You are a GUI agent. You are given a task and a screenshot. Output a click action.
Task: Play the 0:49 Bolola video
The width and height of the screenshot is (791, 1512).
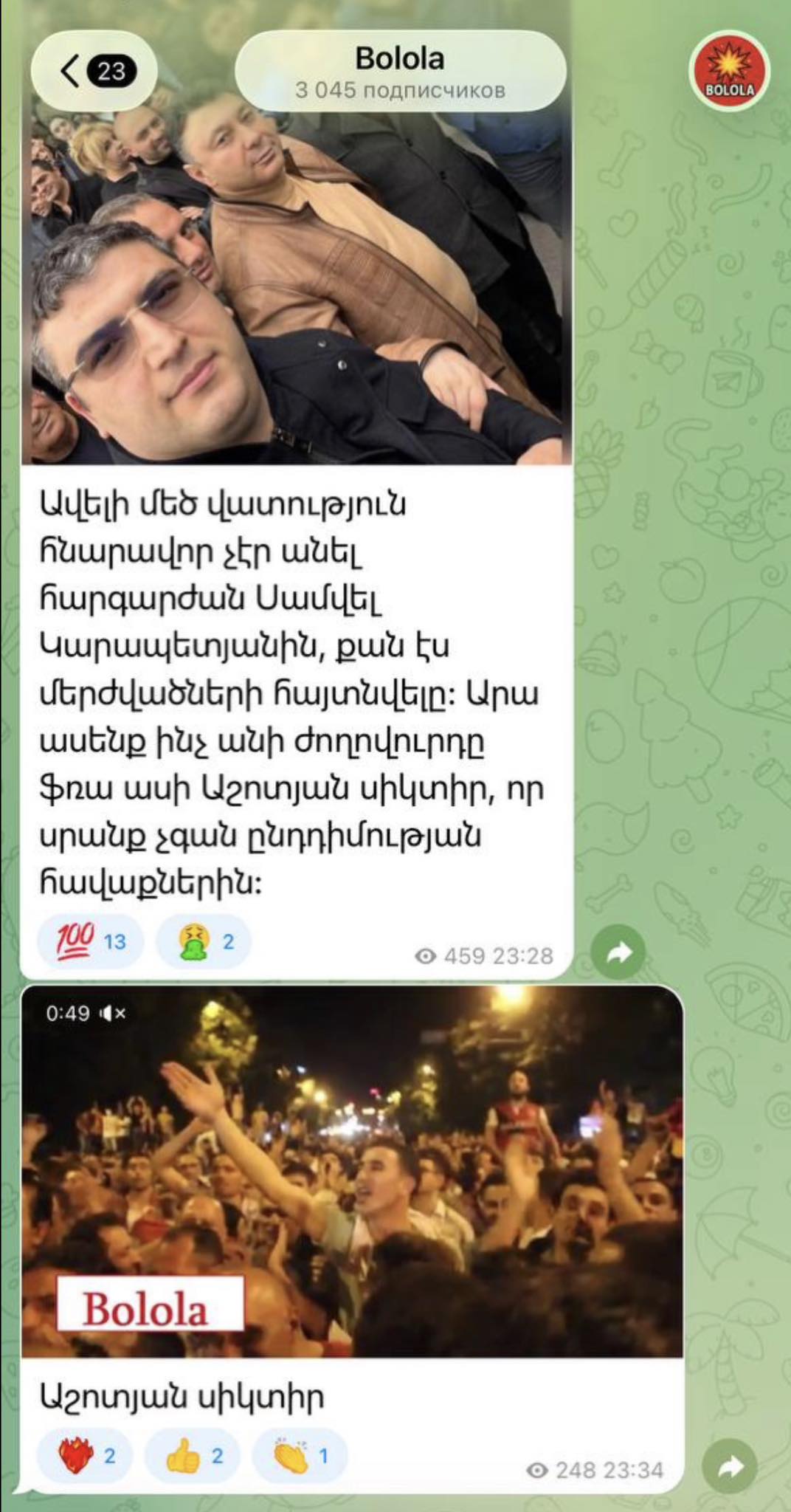coord(352,1174)
